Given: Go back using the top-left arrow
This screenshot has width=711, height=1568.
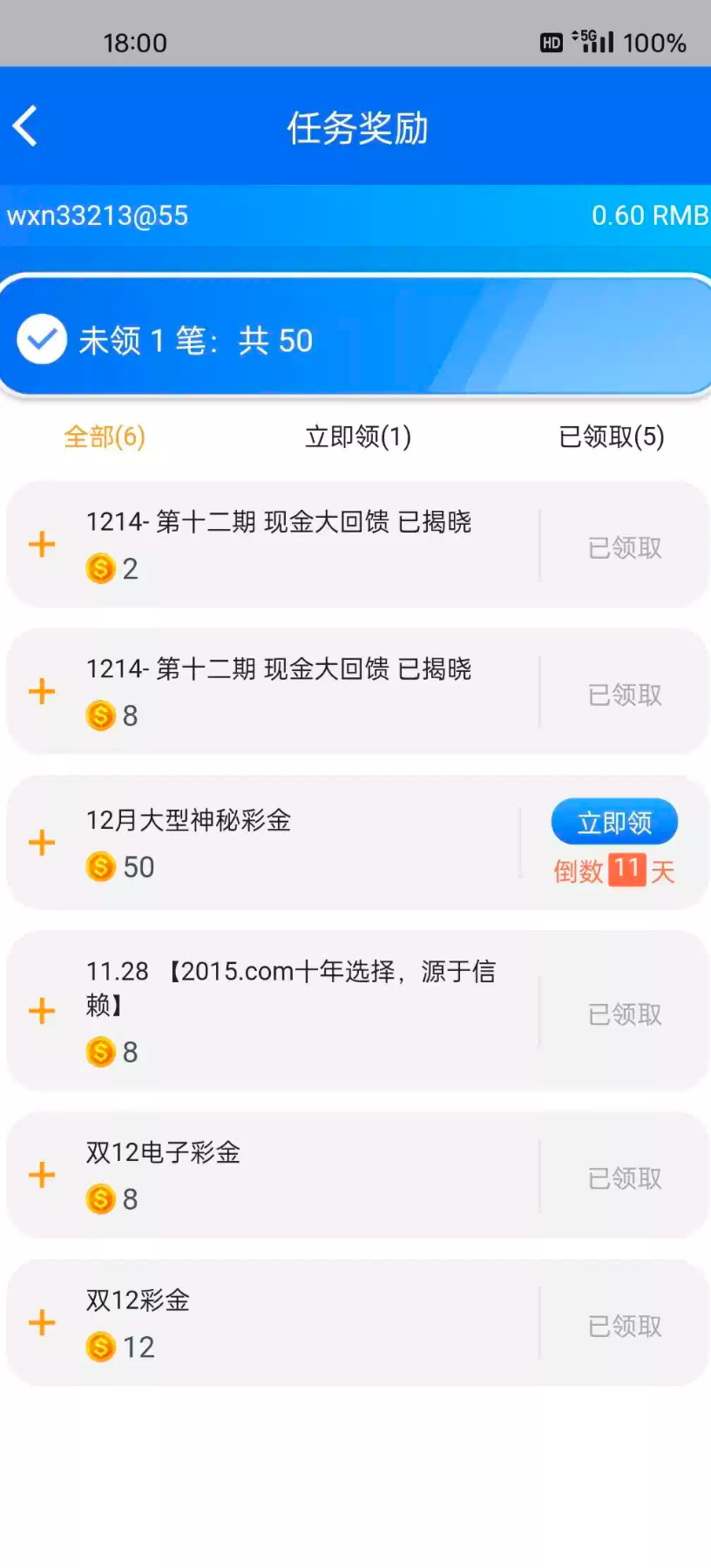Looking at the screenshot, I should point(26,126).
